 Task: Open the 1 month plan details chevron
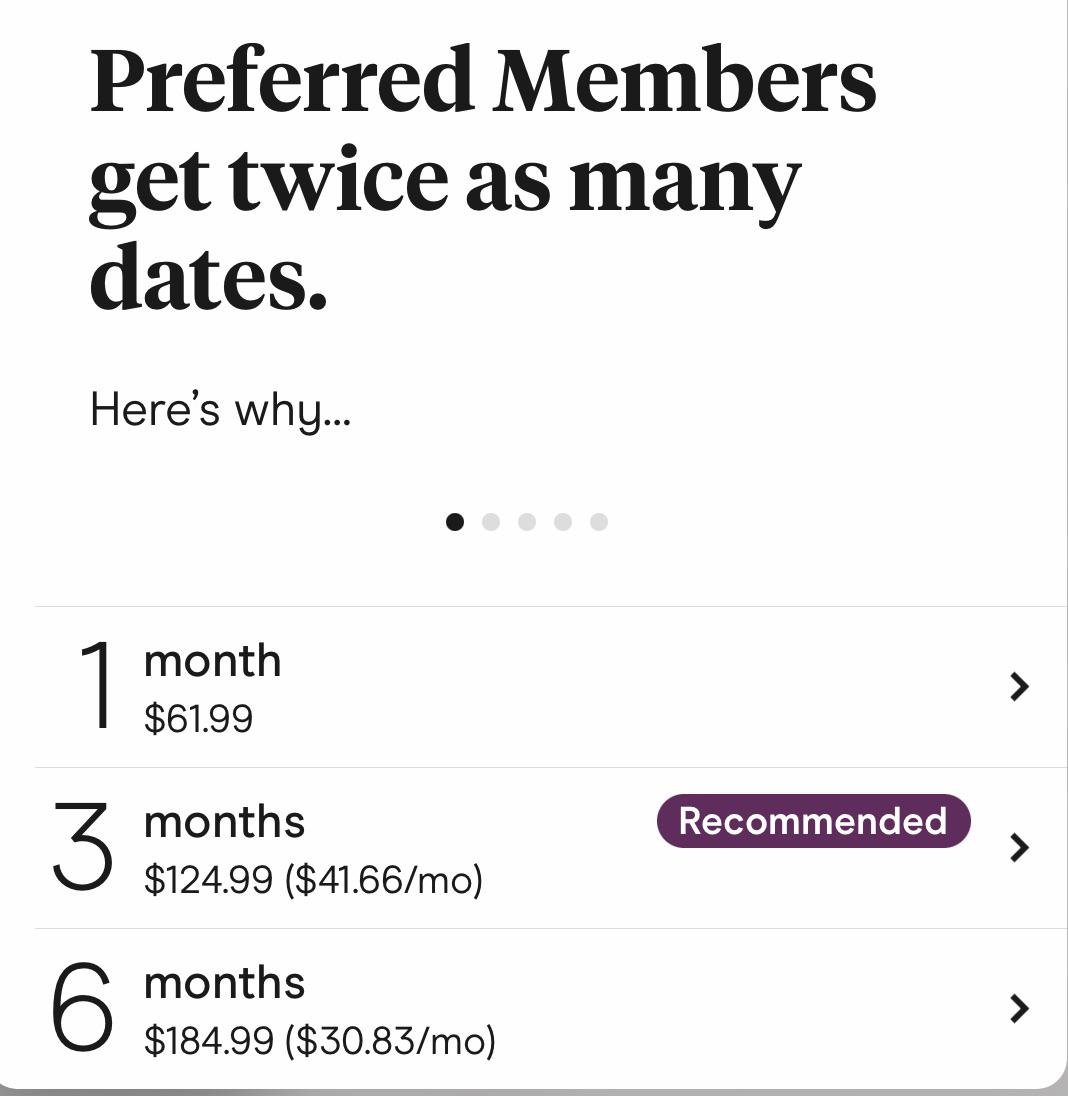(1018, 687)
